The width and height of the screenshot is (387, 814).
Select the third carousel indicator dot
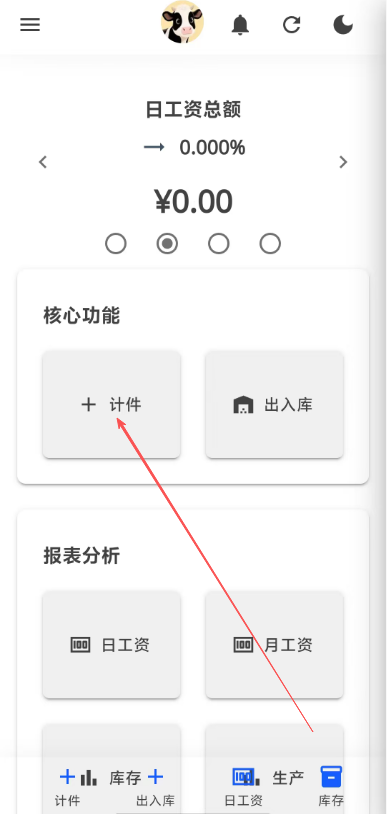(x=219, y=243)
